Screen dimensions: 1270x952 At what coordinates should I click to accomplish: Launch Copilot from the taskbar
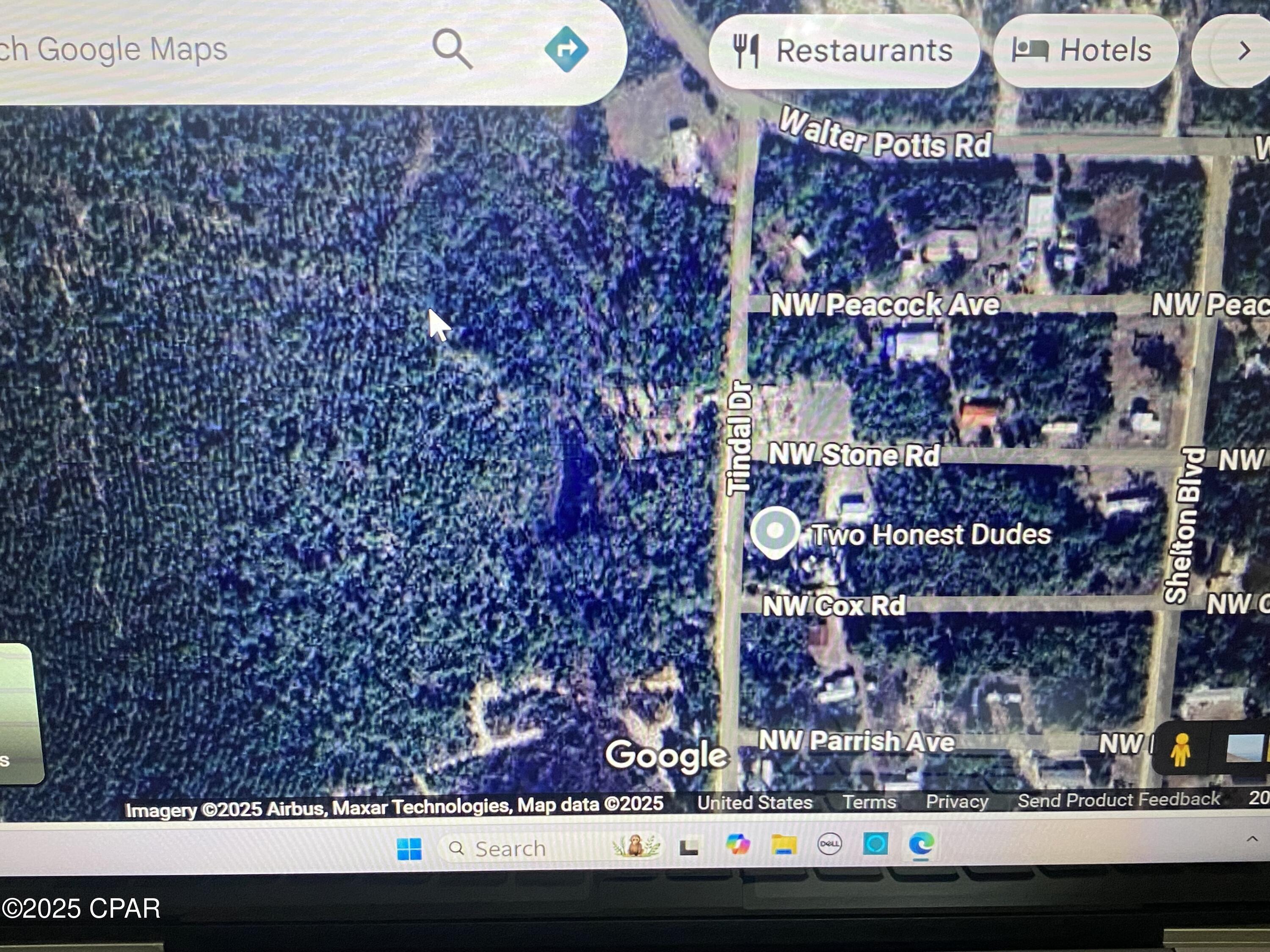click(x=738, y=845)
